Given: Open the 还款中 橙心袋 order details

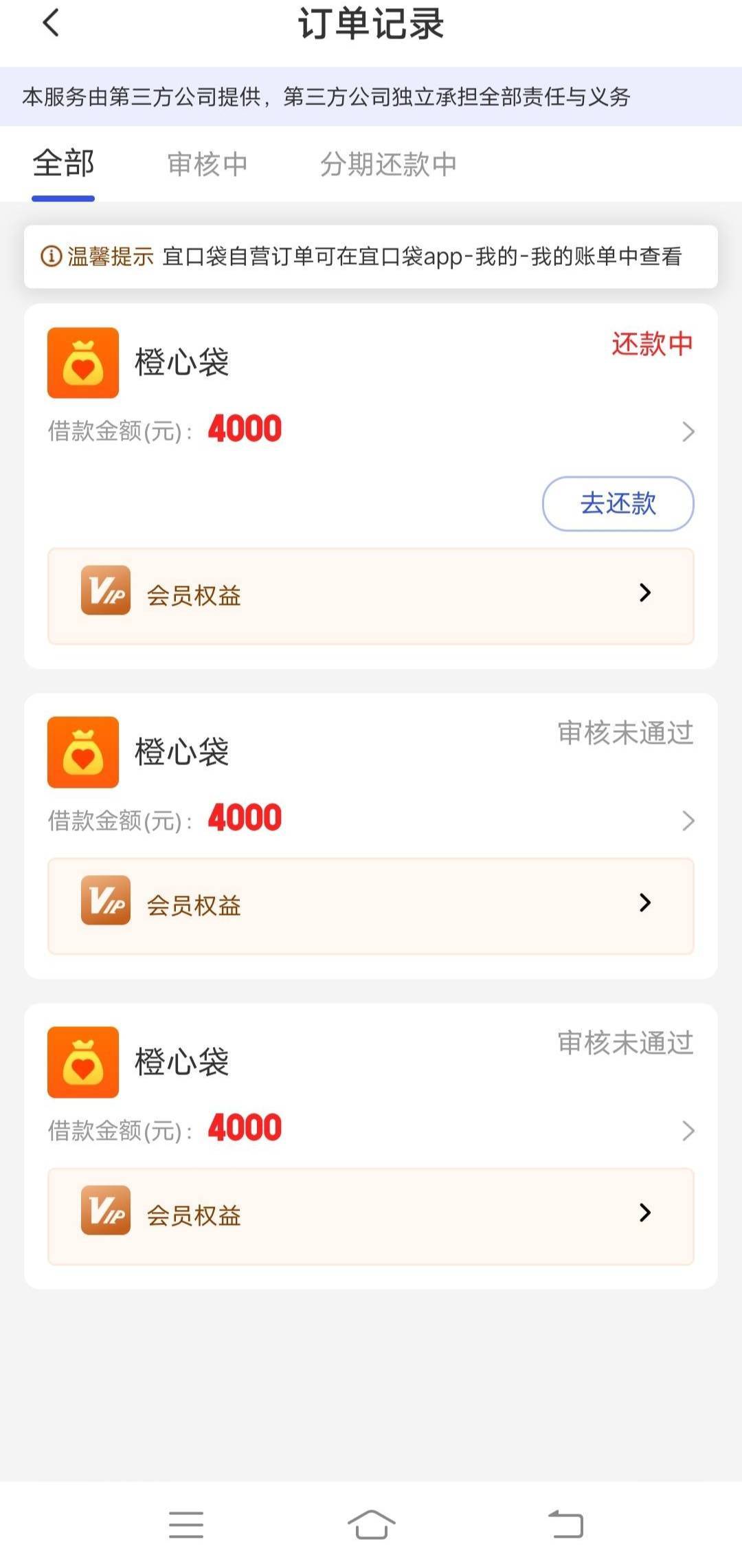Looking at the screenshot, I should tap(687, 432).
